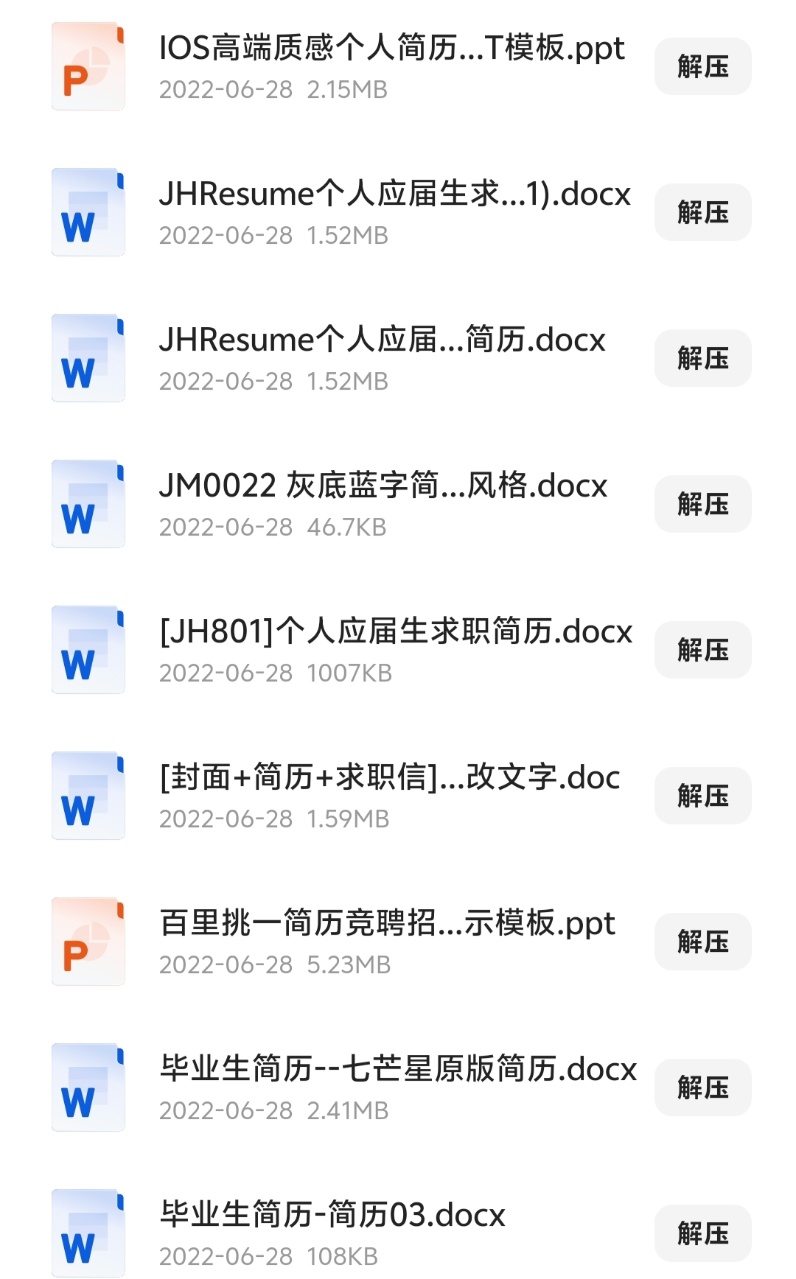
Task: Select the Word doc icon beside [封面+简历+求职信]
Action: 88,794
